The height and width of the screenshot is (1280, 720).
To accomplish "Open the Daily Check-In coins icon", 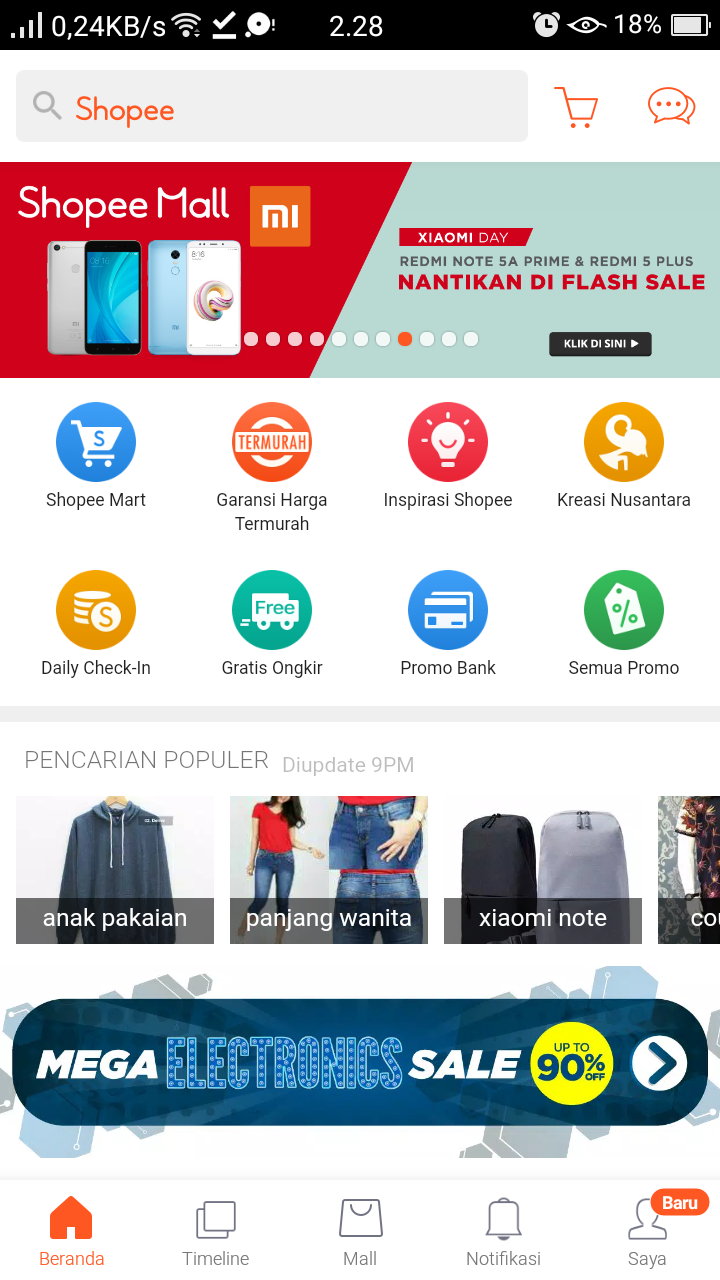I will 95,609.
